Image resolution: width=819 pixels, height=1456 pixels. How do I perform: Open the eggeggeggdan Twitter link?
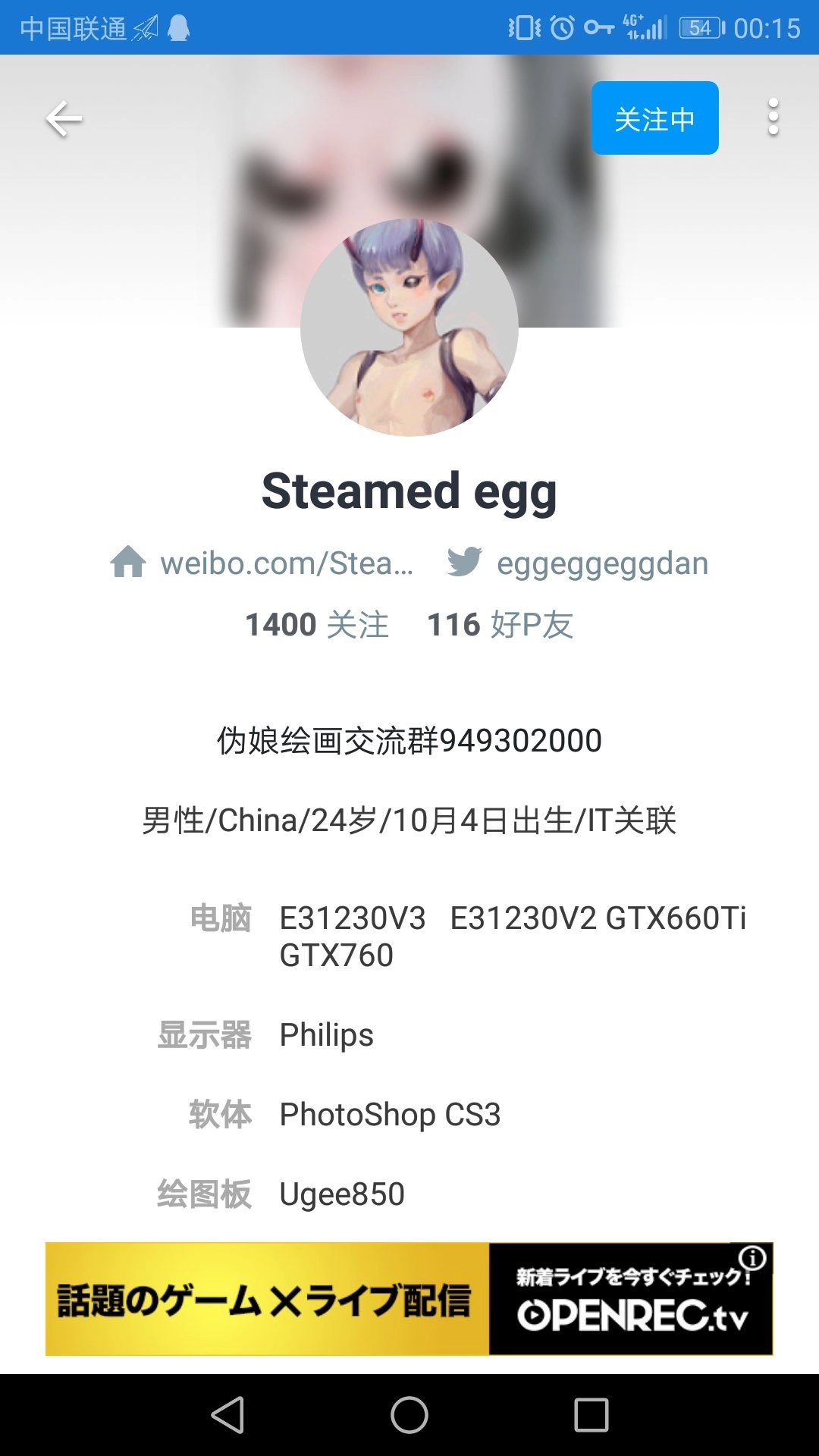click(578, 563)
